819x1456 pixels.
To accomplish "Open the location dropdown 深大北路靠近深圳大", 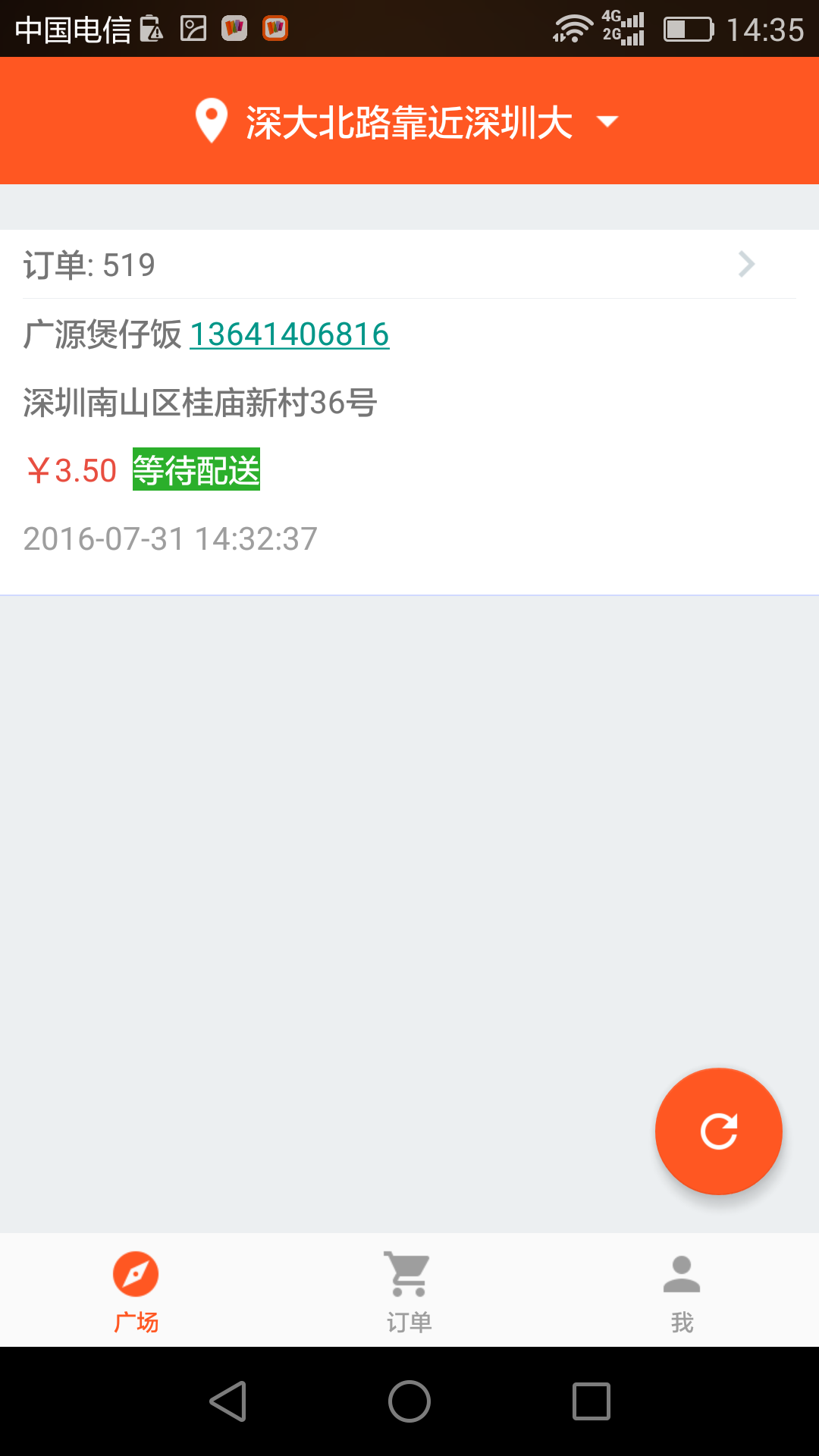I will pyautogui.click(x=408, y=121).
